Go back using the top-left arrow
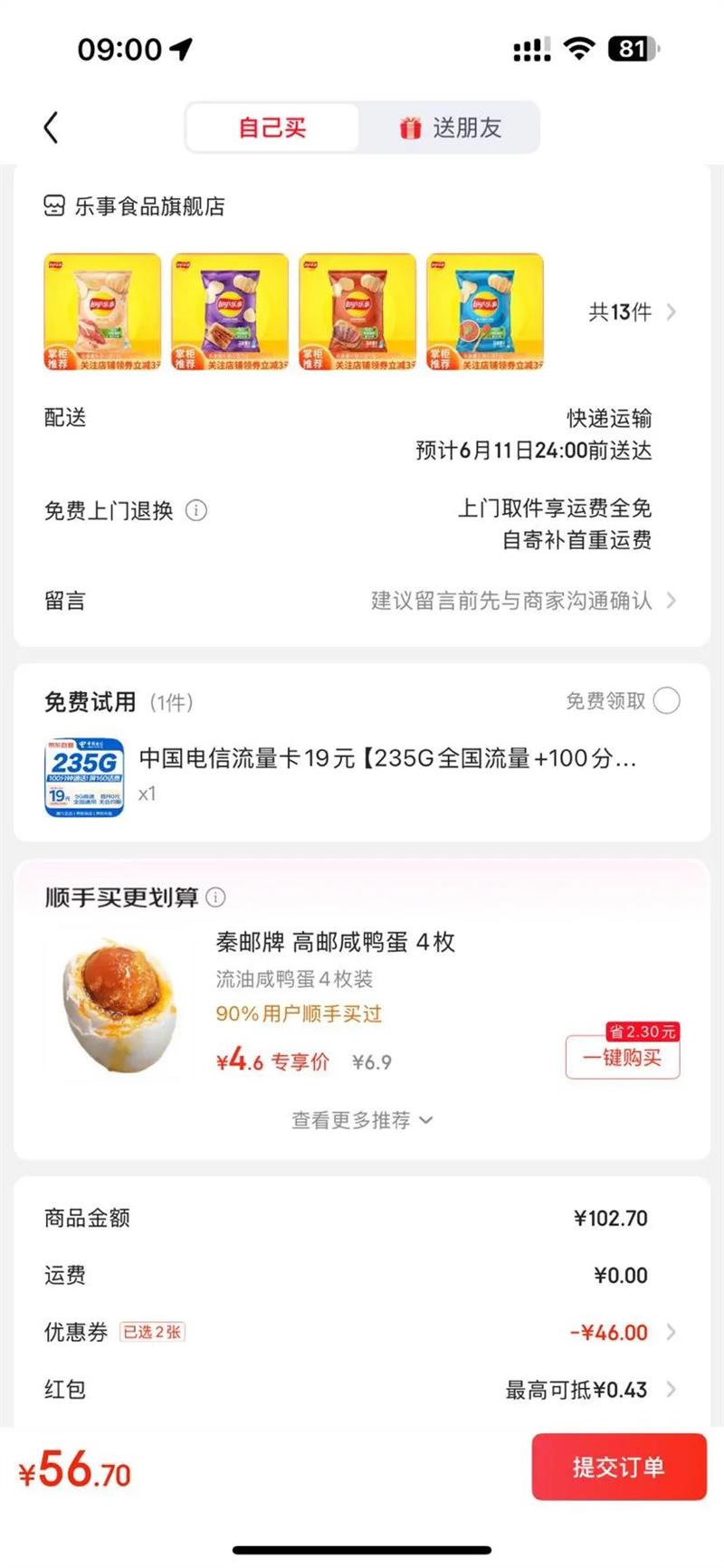This screenshot has height=1568, width=724. click(x=52, y=128)
